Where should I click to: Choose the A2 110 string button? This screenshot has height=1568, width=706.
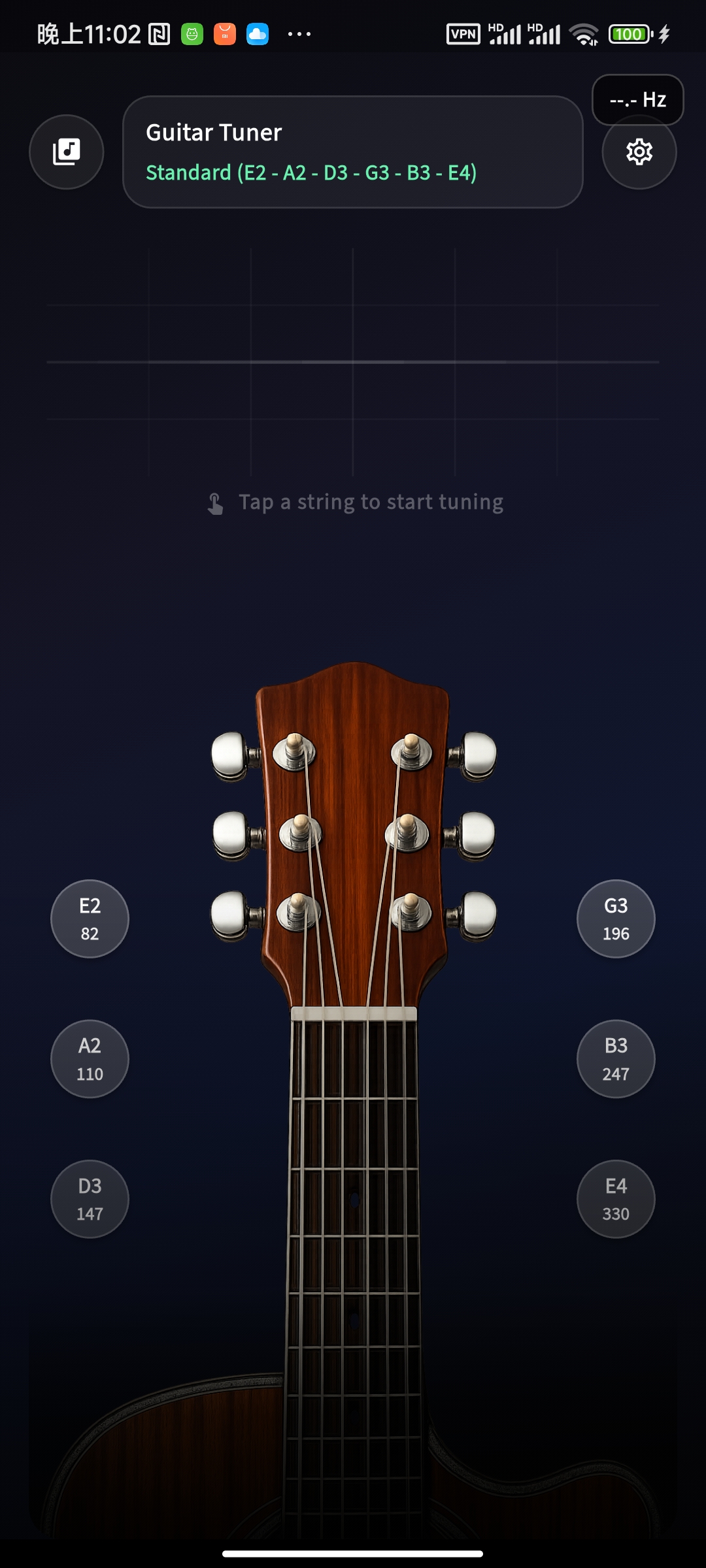tap(90, 1058)
